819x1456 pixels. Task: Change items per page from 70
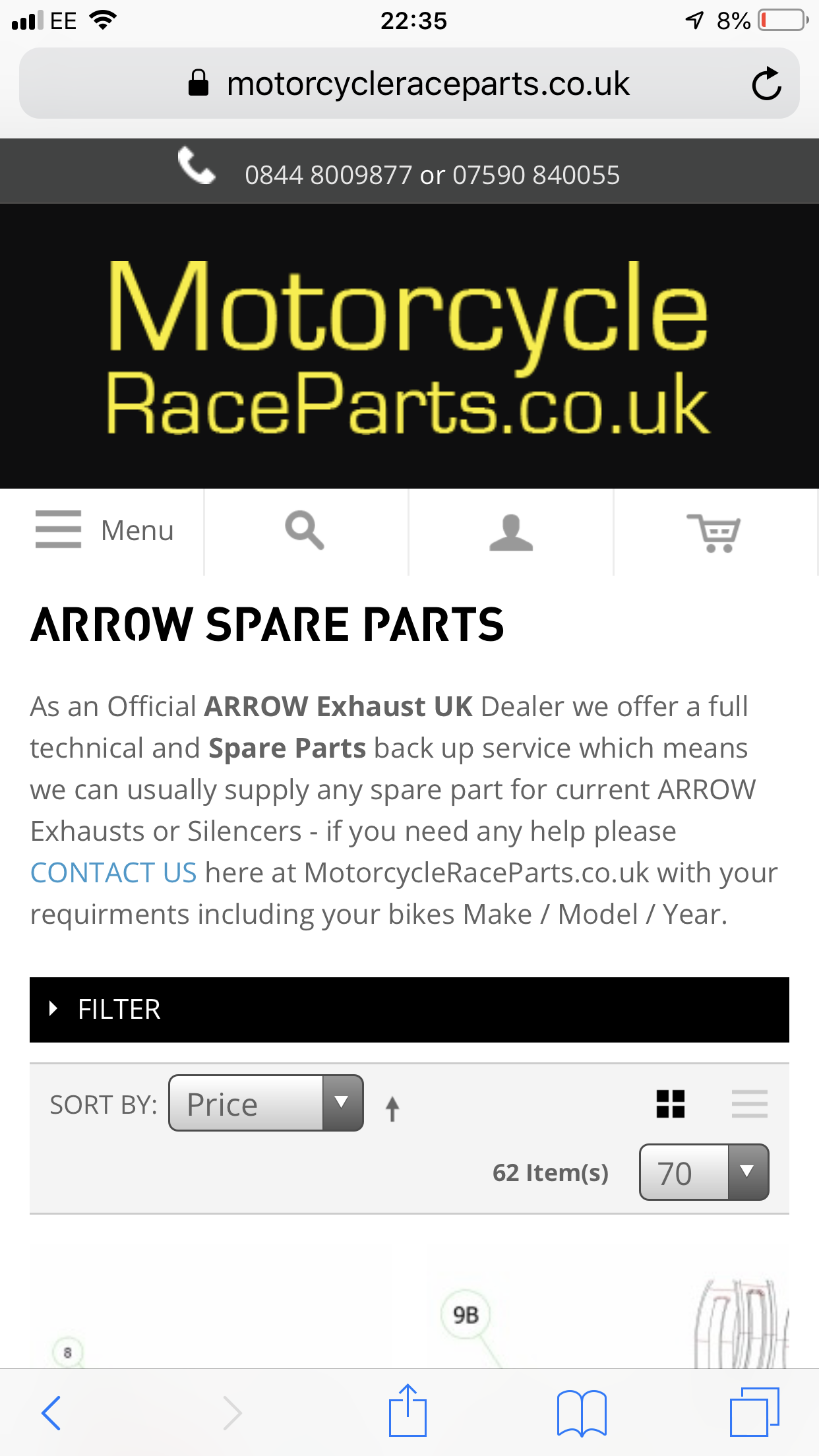[x=704, y=1172]
